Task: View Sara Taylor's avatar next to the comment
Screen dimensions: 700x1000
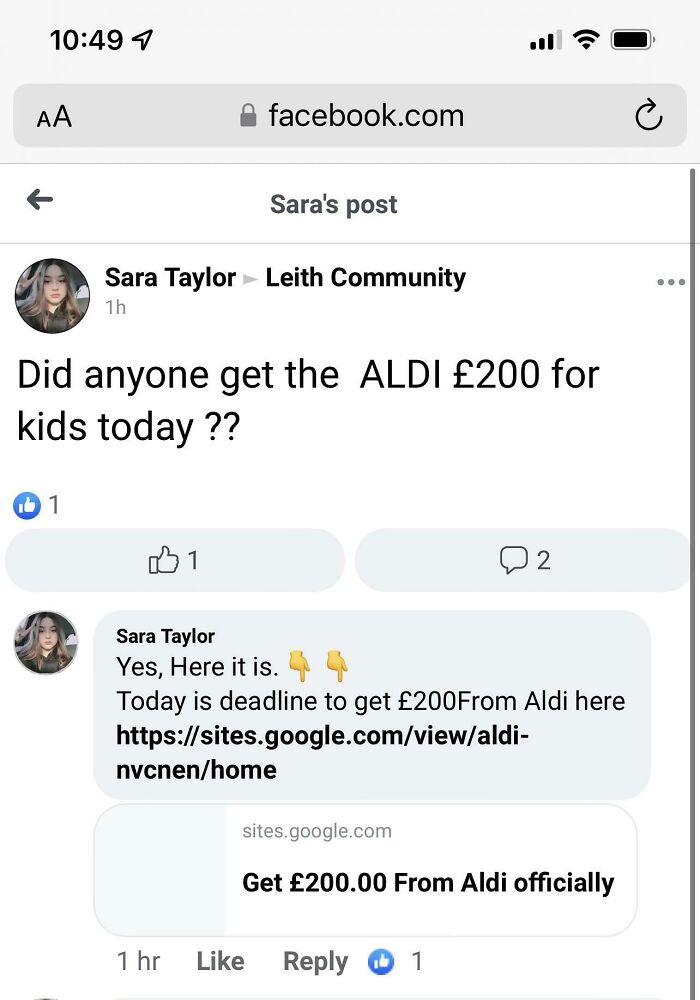Action: pyautogui.click(x=46, y=642)
